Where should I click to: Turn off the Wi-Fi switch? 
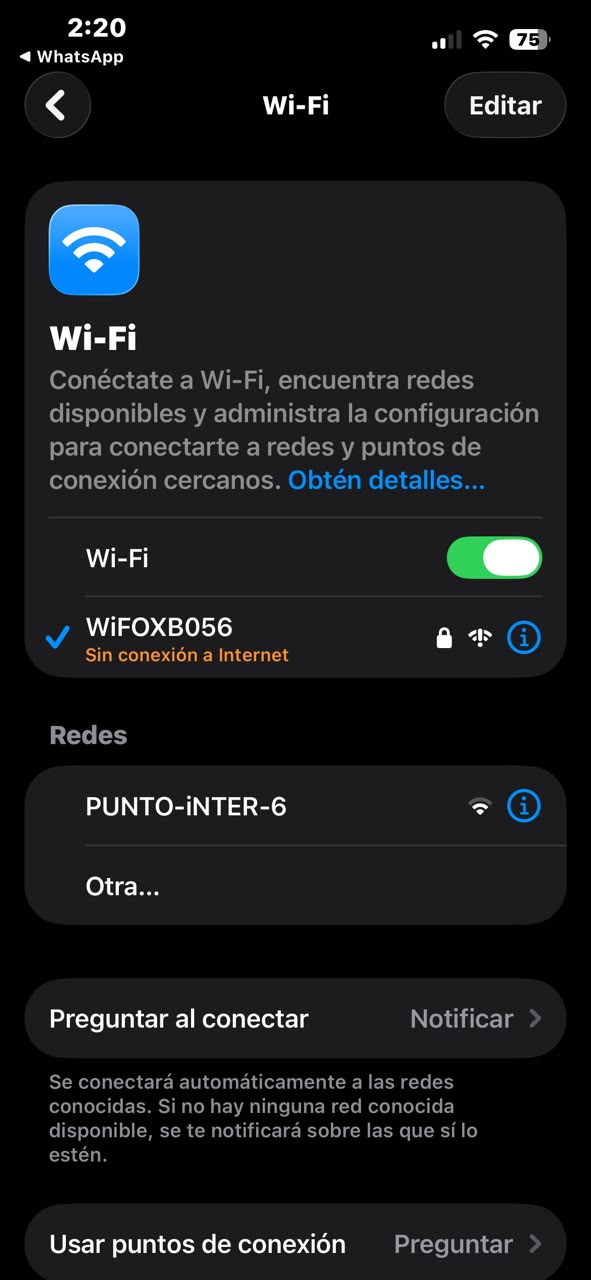[494, 558]
